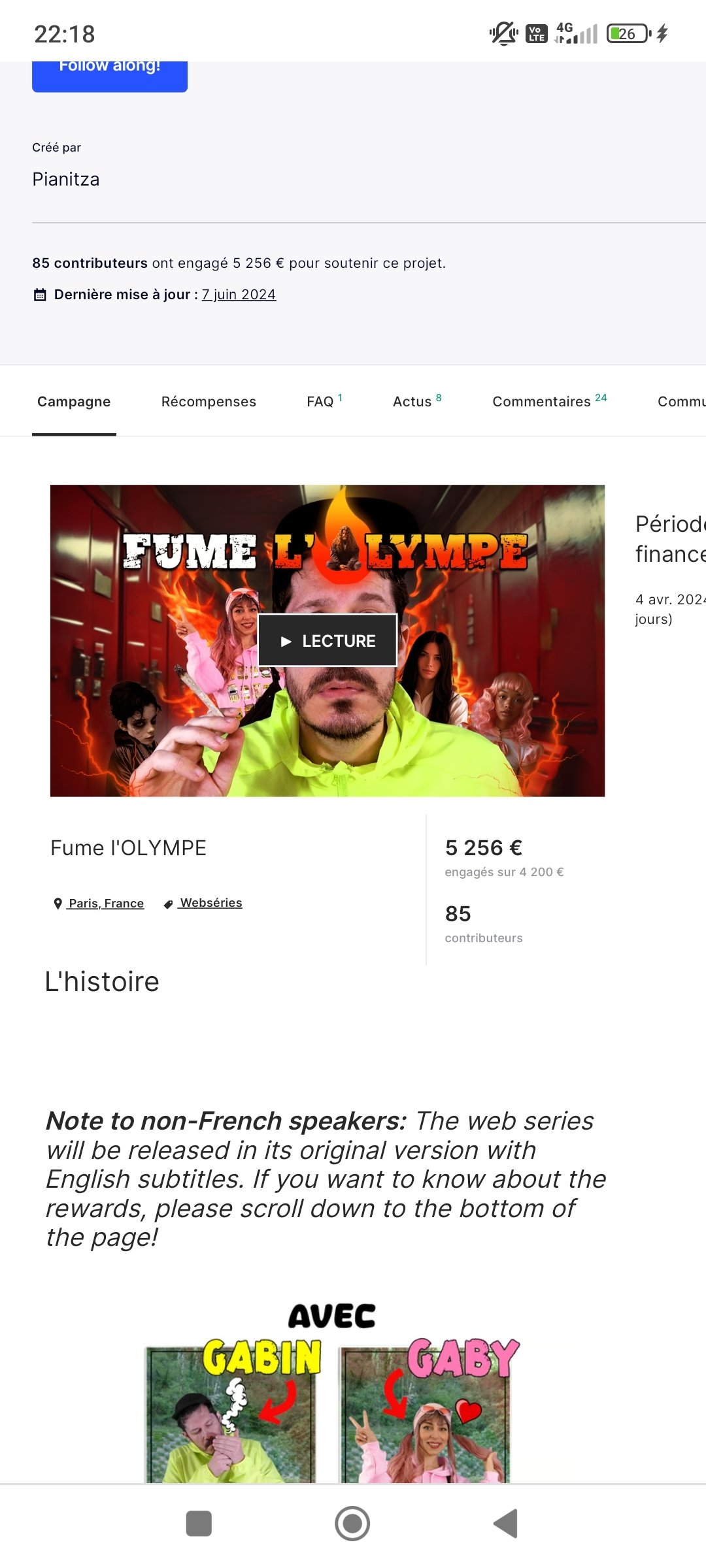
Task: Open the Commentaires tab
Action: 549,401
